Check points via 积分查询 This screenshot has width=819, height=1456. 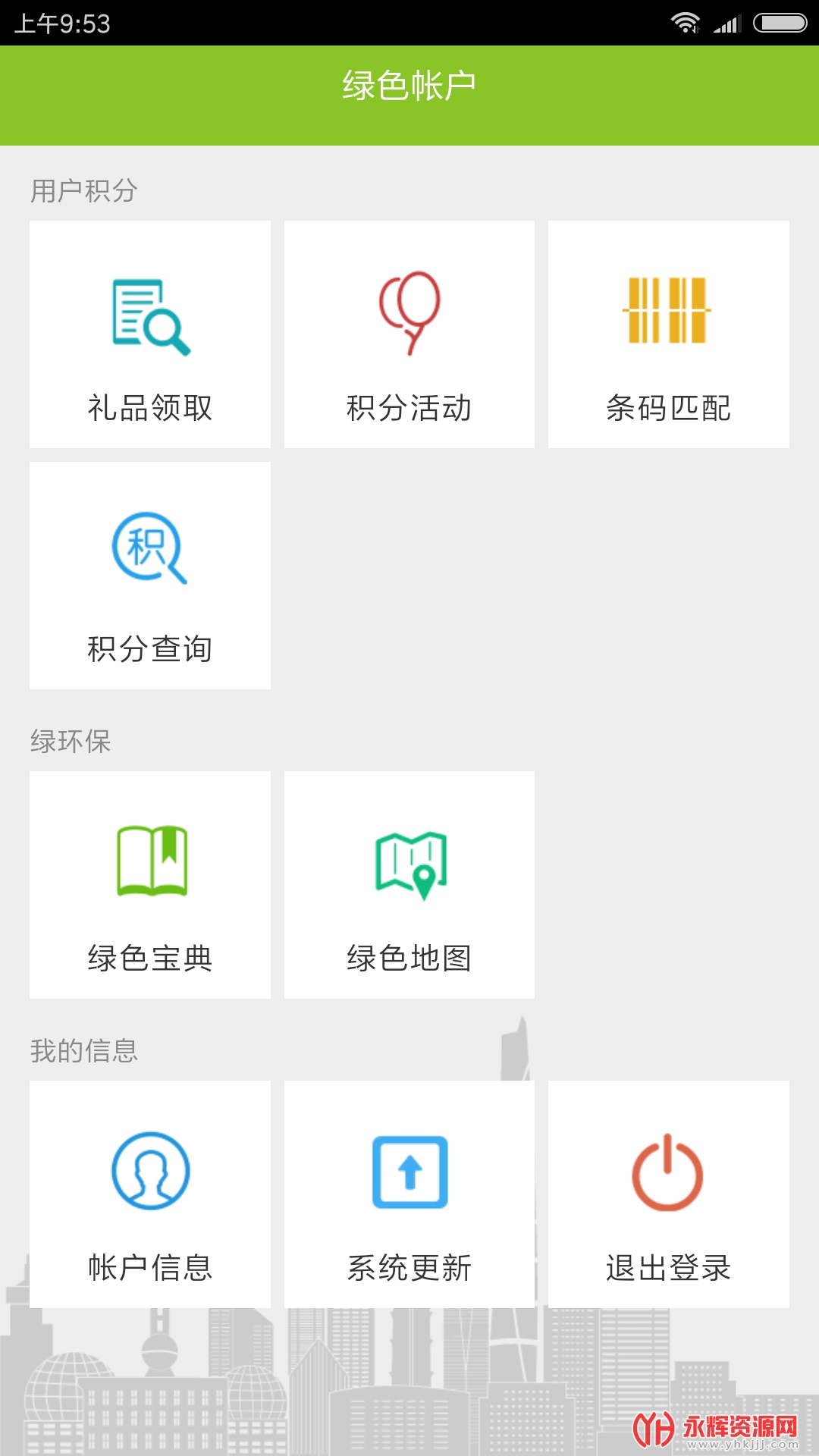tap(150, 576)
